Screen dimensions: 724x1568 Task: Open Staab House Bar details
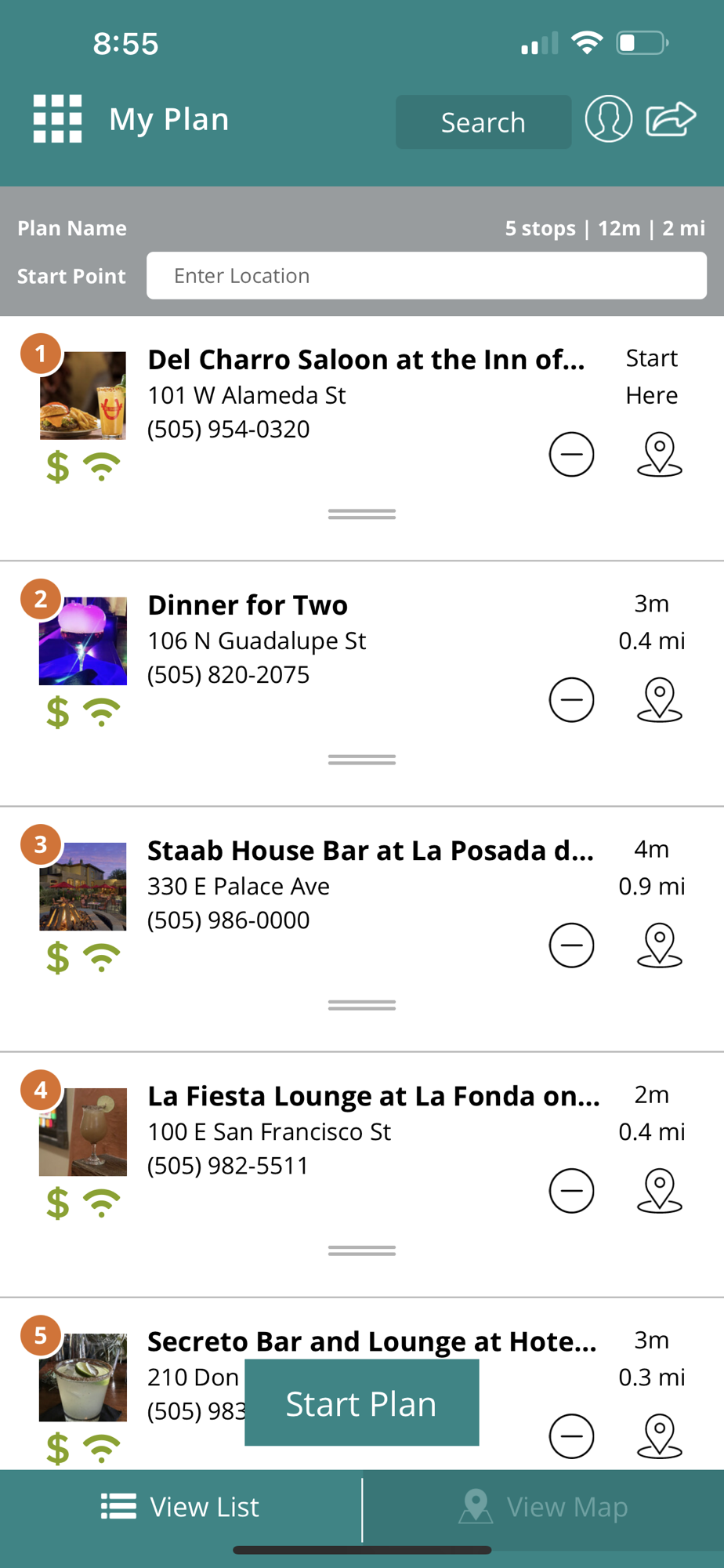pos(370,851)
